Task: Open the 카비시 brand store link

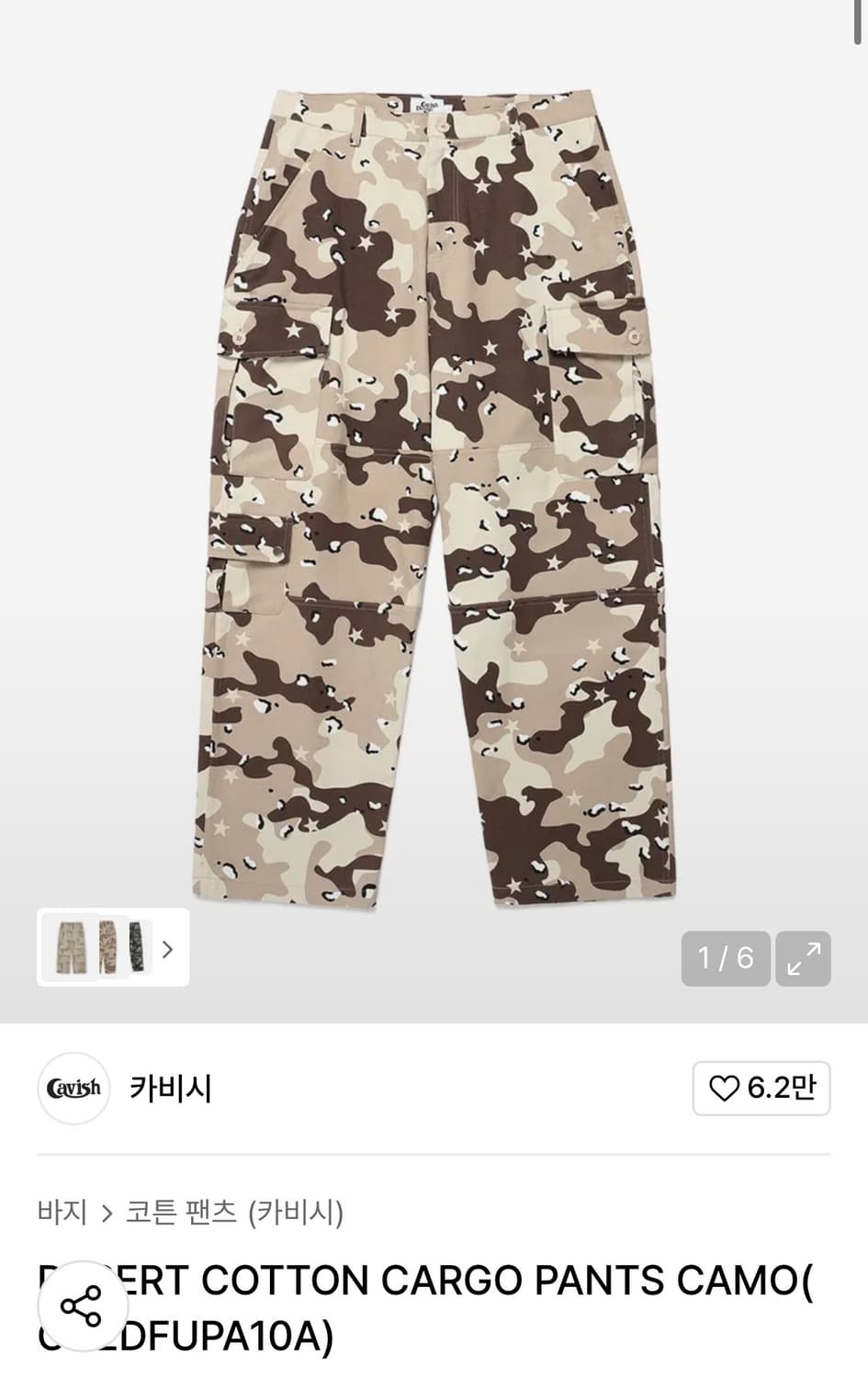Action: [171, 1089]
